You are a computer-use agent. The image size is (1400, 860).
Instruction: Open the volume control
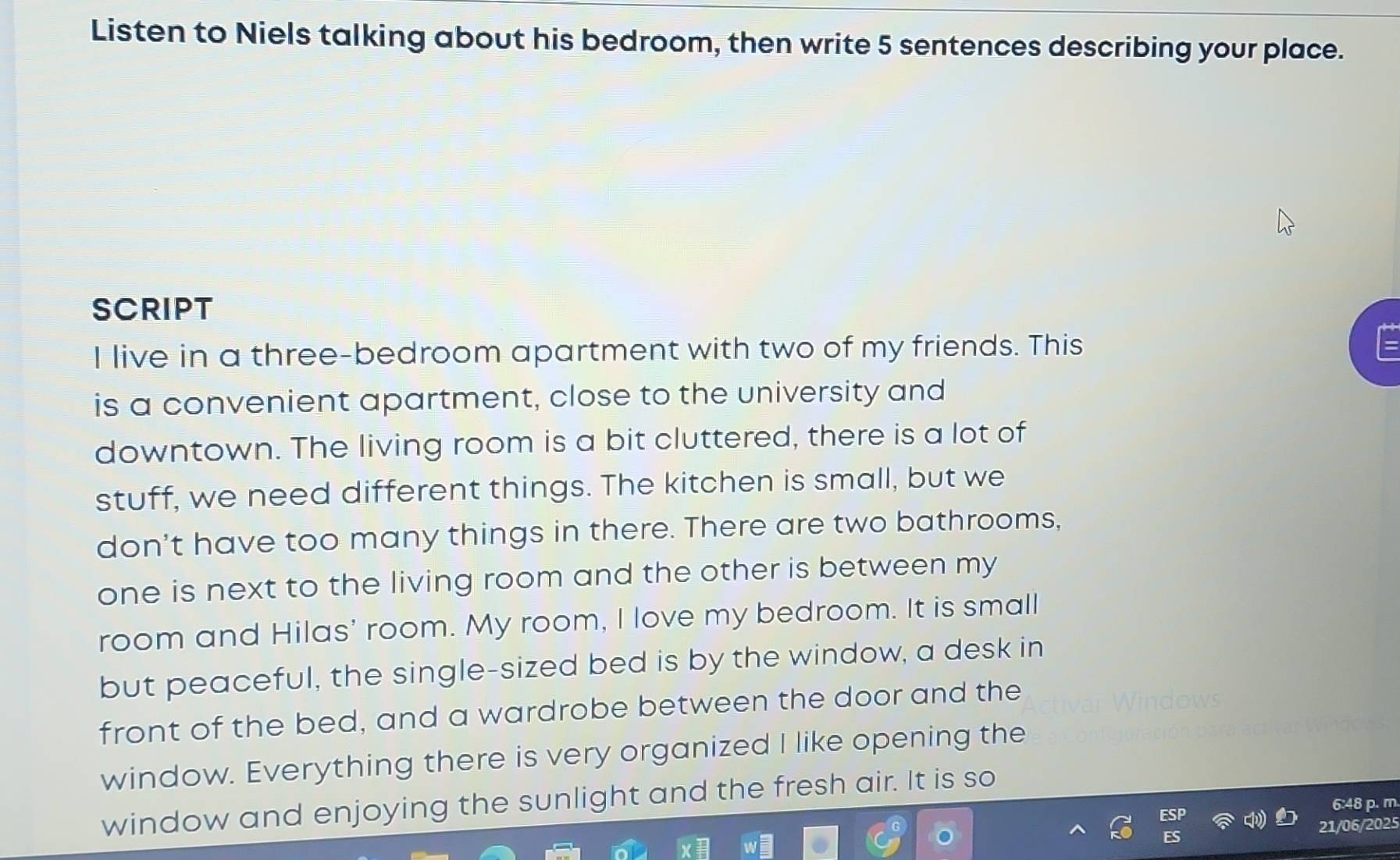pyautogui.click(x=1254, y=819)
